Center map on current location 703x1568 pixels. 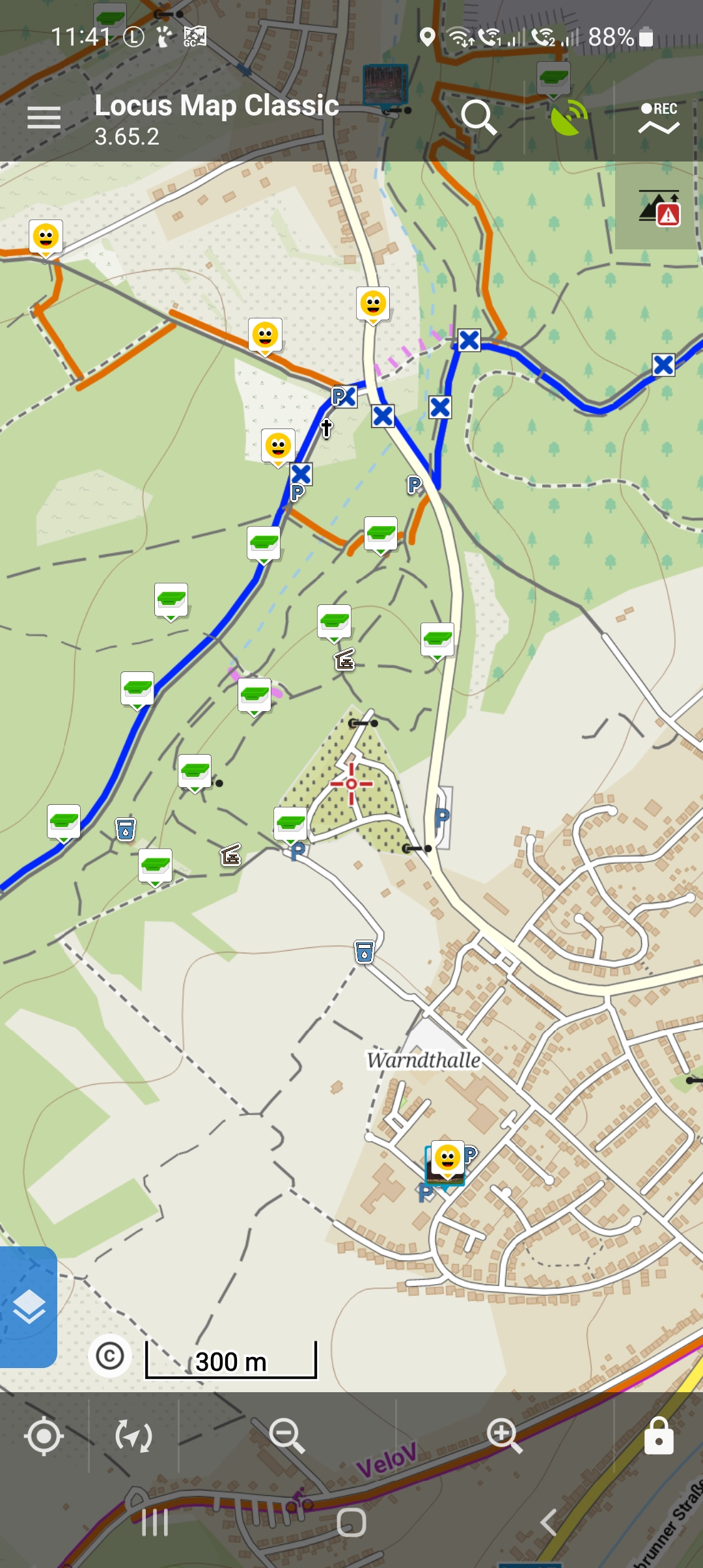click(x=44, y=1436)
